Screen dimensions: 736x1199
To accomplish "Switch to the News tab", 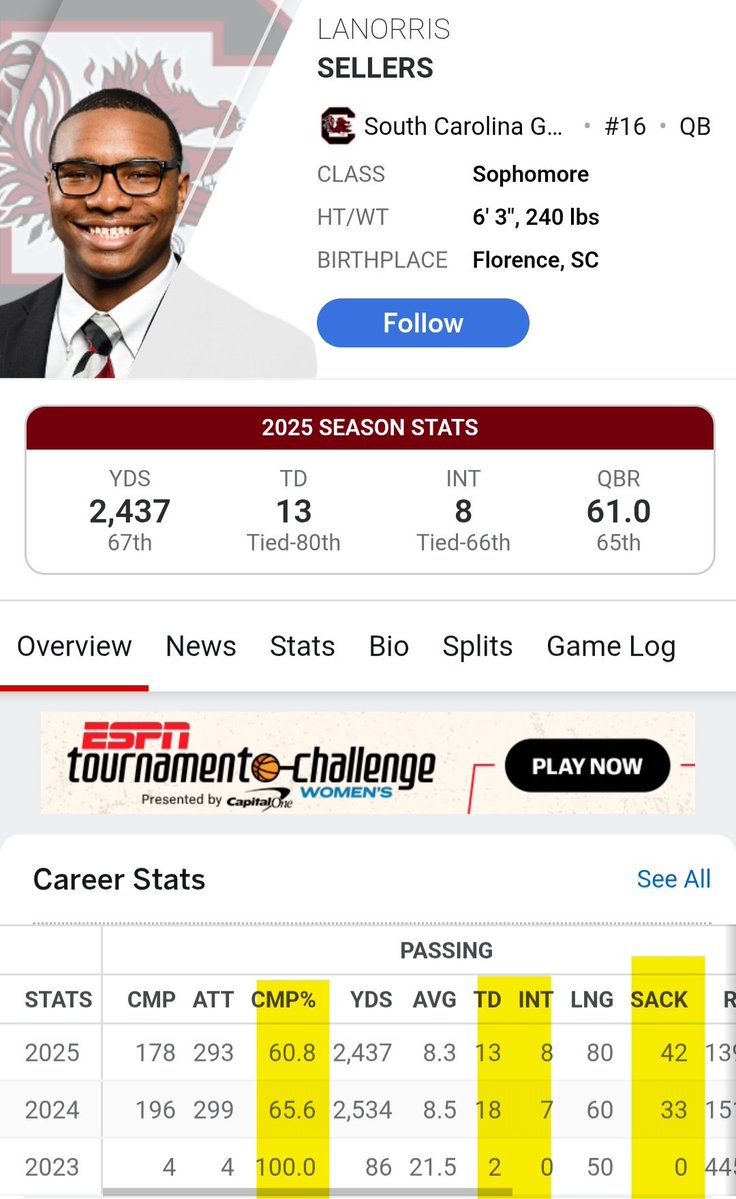I will 201,646.
